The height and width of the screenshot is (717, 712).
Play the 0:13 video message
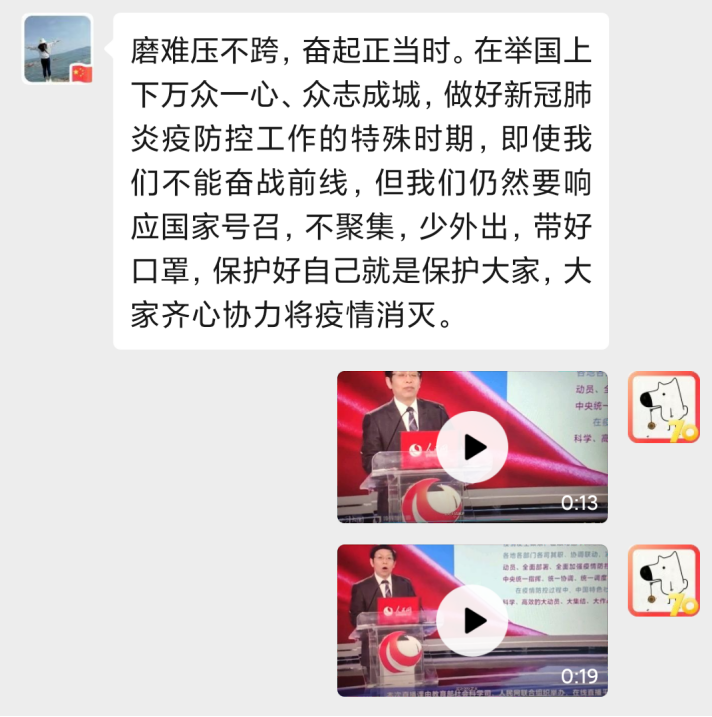(472, 447)
